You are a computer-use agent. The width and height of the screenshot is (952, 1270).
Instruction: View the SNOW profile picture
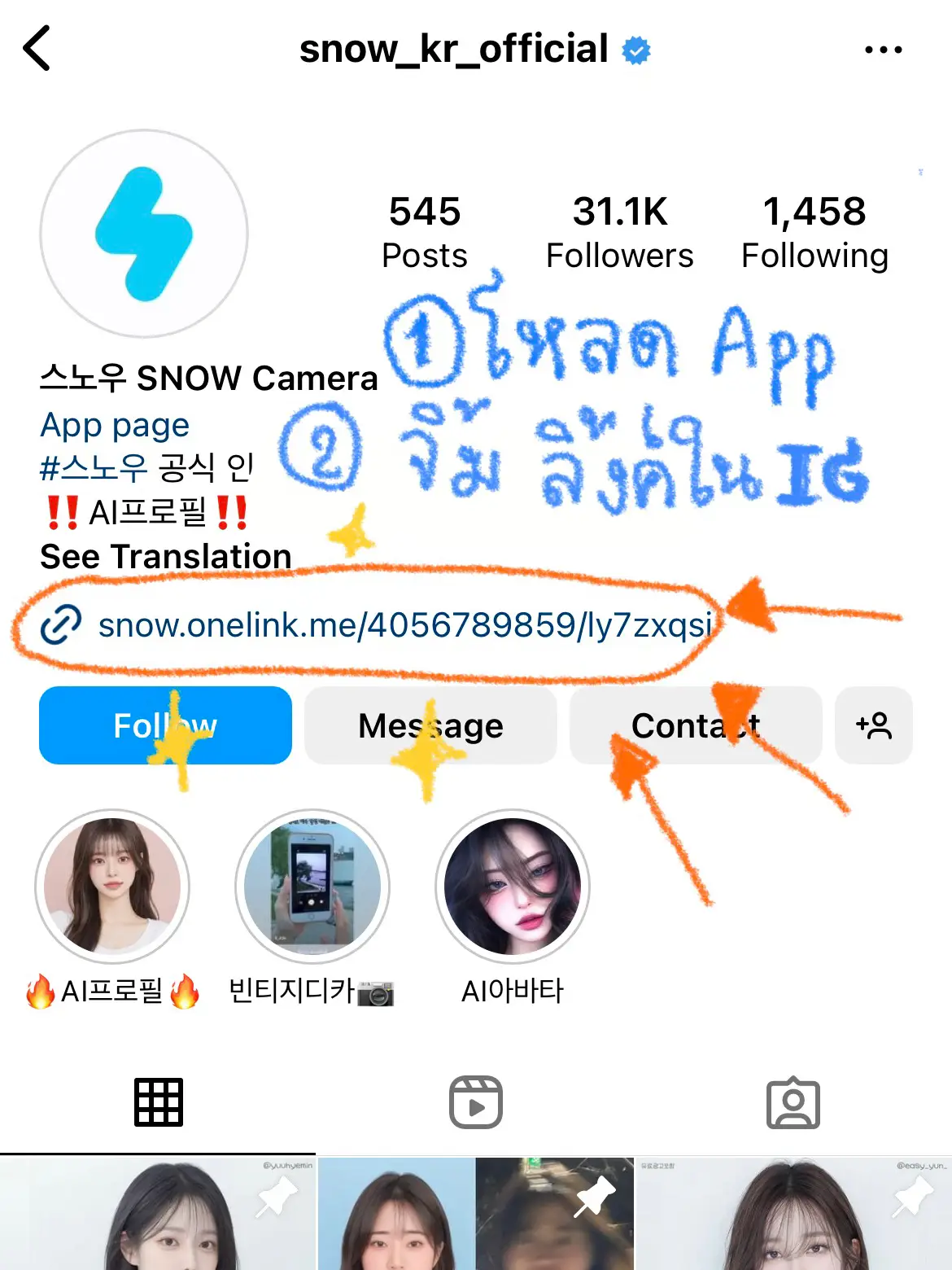pyautogui.click(x=144, y=234)
